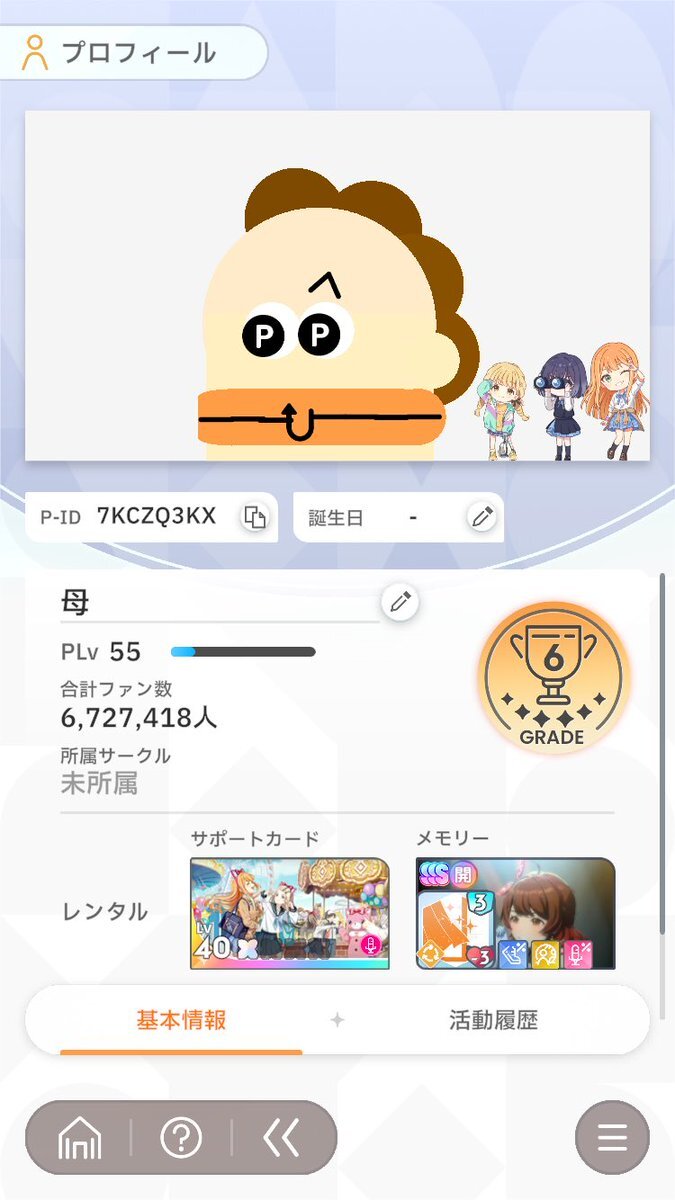Tap the profile banner image
Screen dimensions: 675x1200
click(x=337, y=286)
